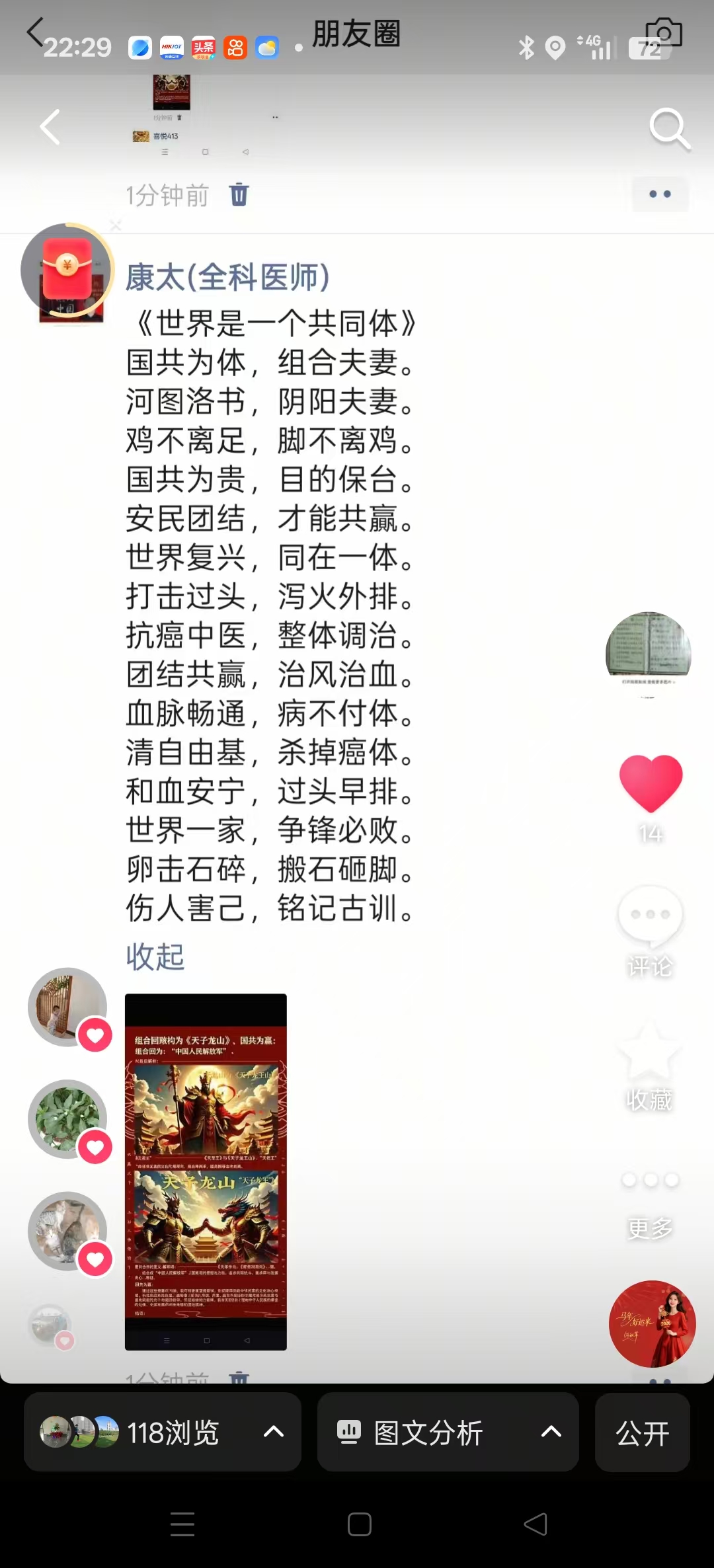The image size is (714, 1568).
Task: Open the round red music disc
Action: click(x=652, y=1323)
